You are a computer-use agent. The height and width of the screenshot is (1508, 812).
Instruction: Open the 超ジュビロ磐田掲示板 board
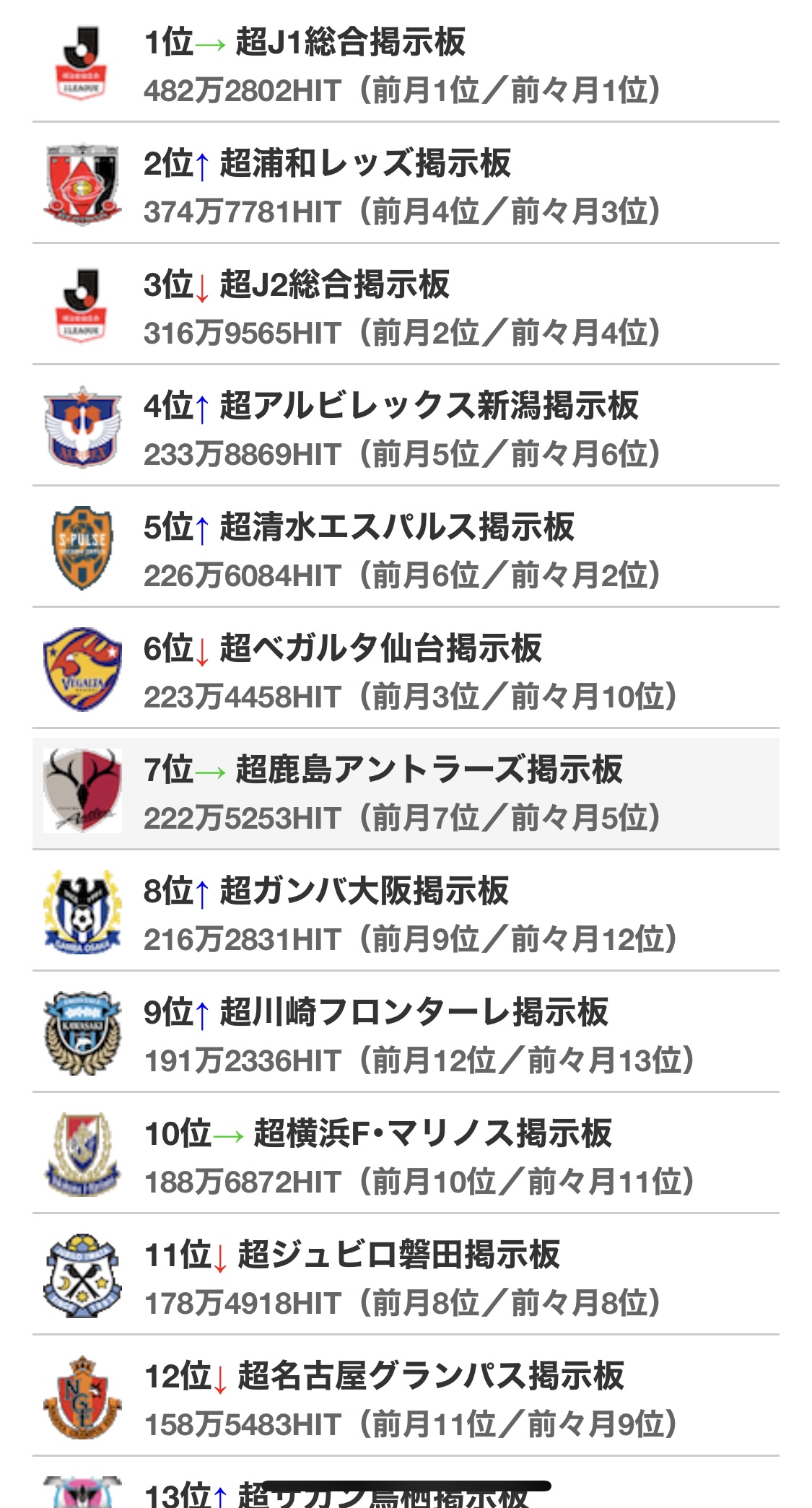pyautogui.click(x=406, y=1275)
